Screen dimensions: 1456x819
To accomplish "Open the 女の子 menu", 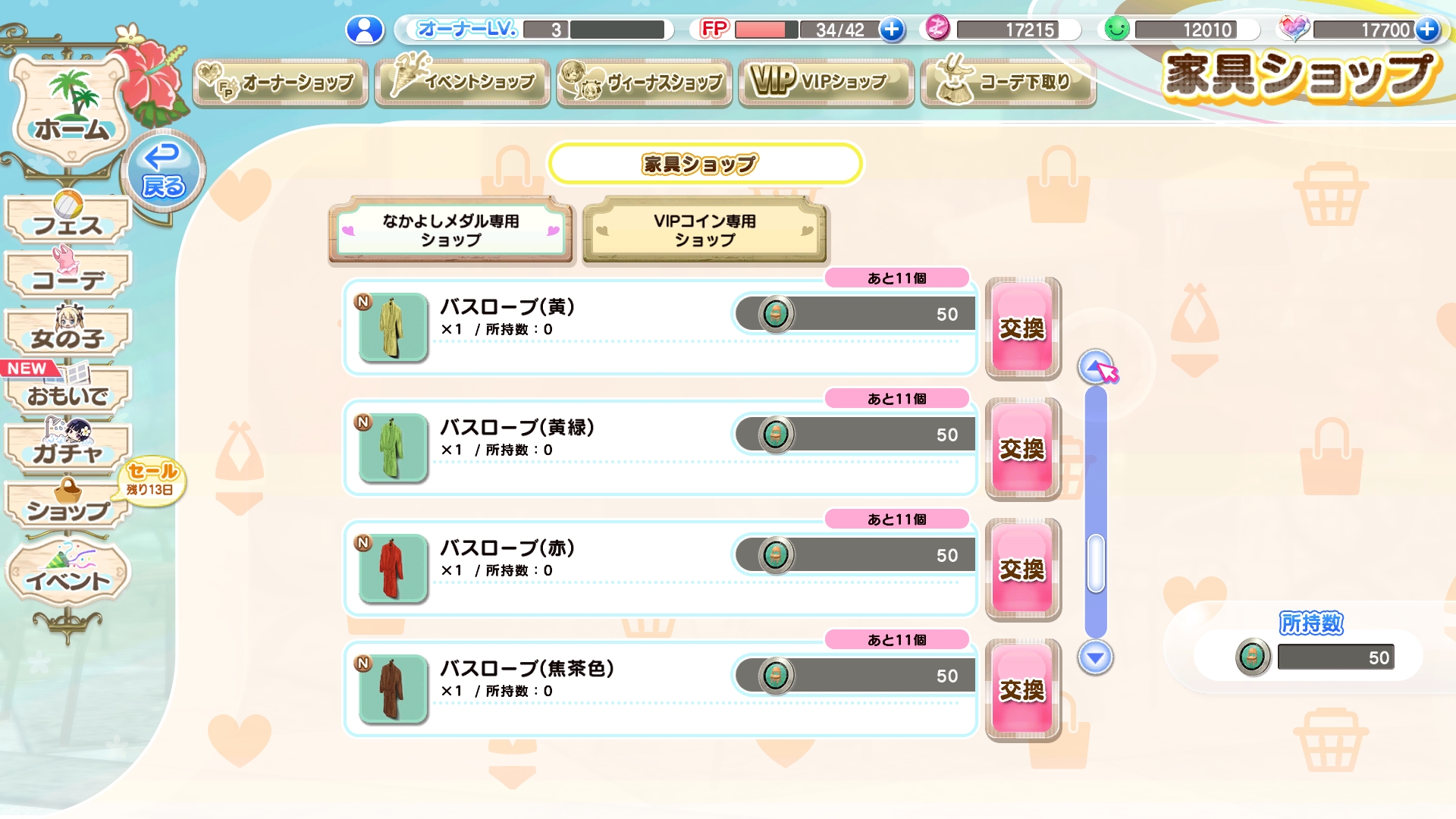I will [68, 335].
